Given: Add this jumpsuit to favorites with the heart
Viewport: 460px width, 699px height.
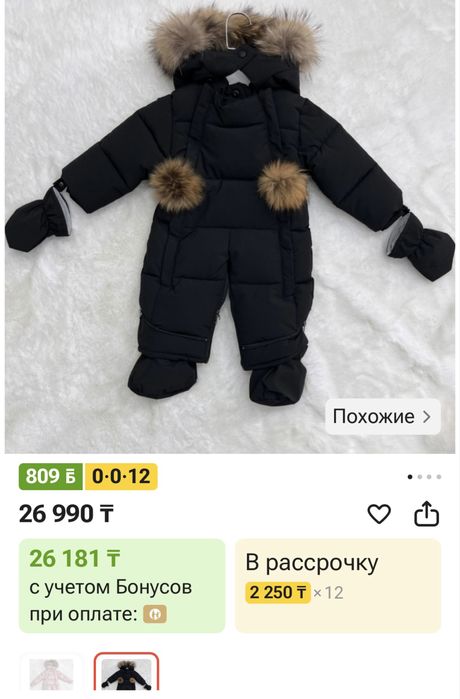Looking at the screenshot, I should (379, 514).
